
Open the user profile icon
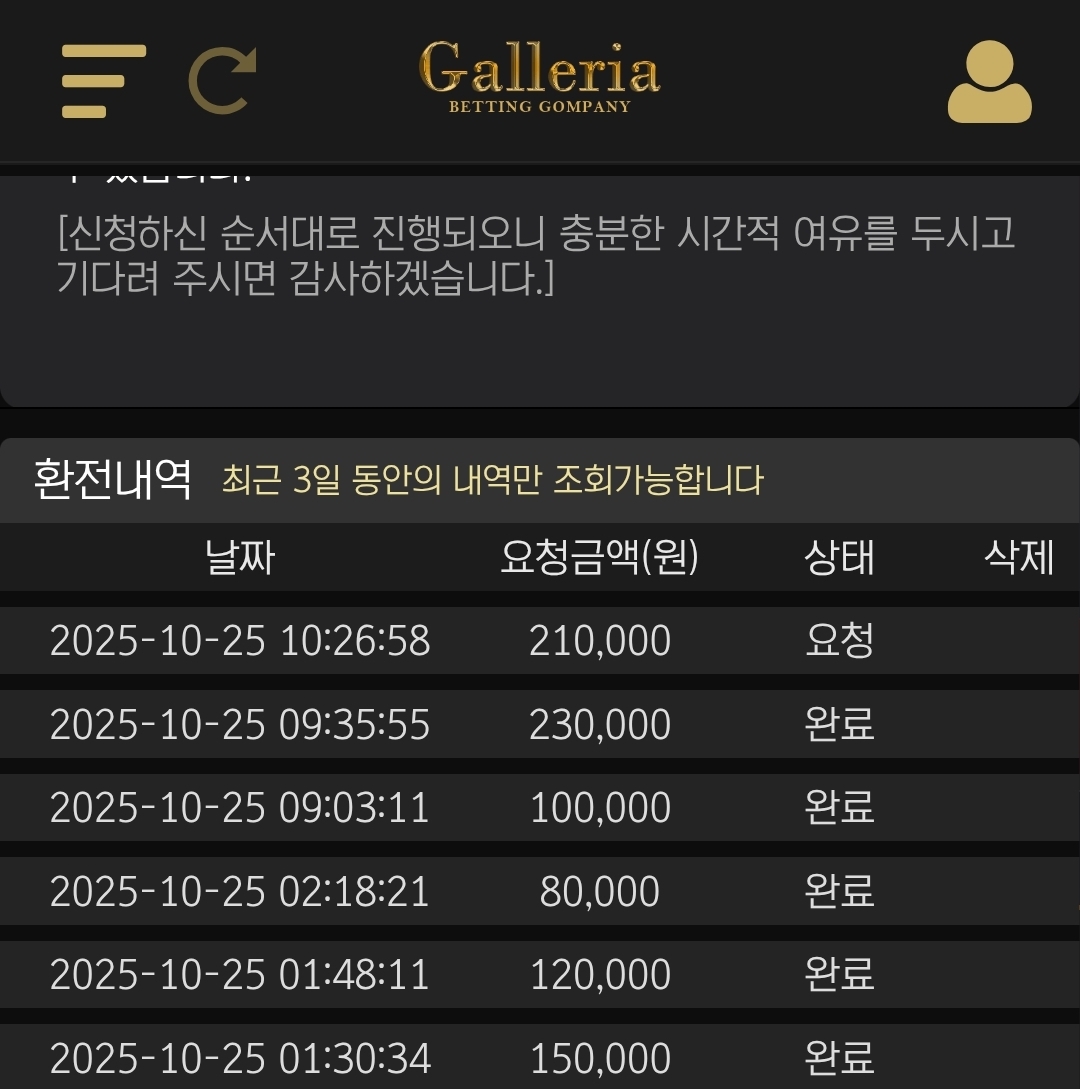989,82
